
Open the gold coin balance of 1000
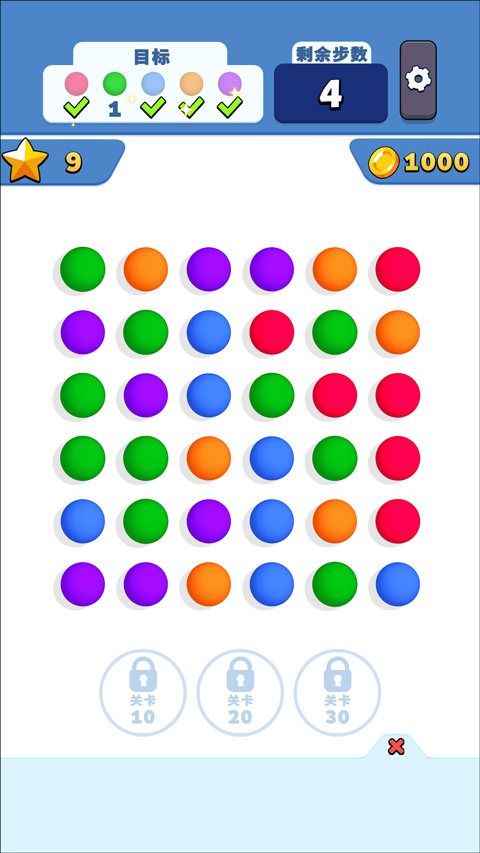tap(418, 162)
